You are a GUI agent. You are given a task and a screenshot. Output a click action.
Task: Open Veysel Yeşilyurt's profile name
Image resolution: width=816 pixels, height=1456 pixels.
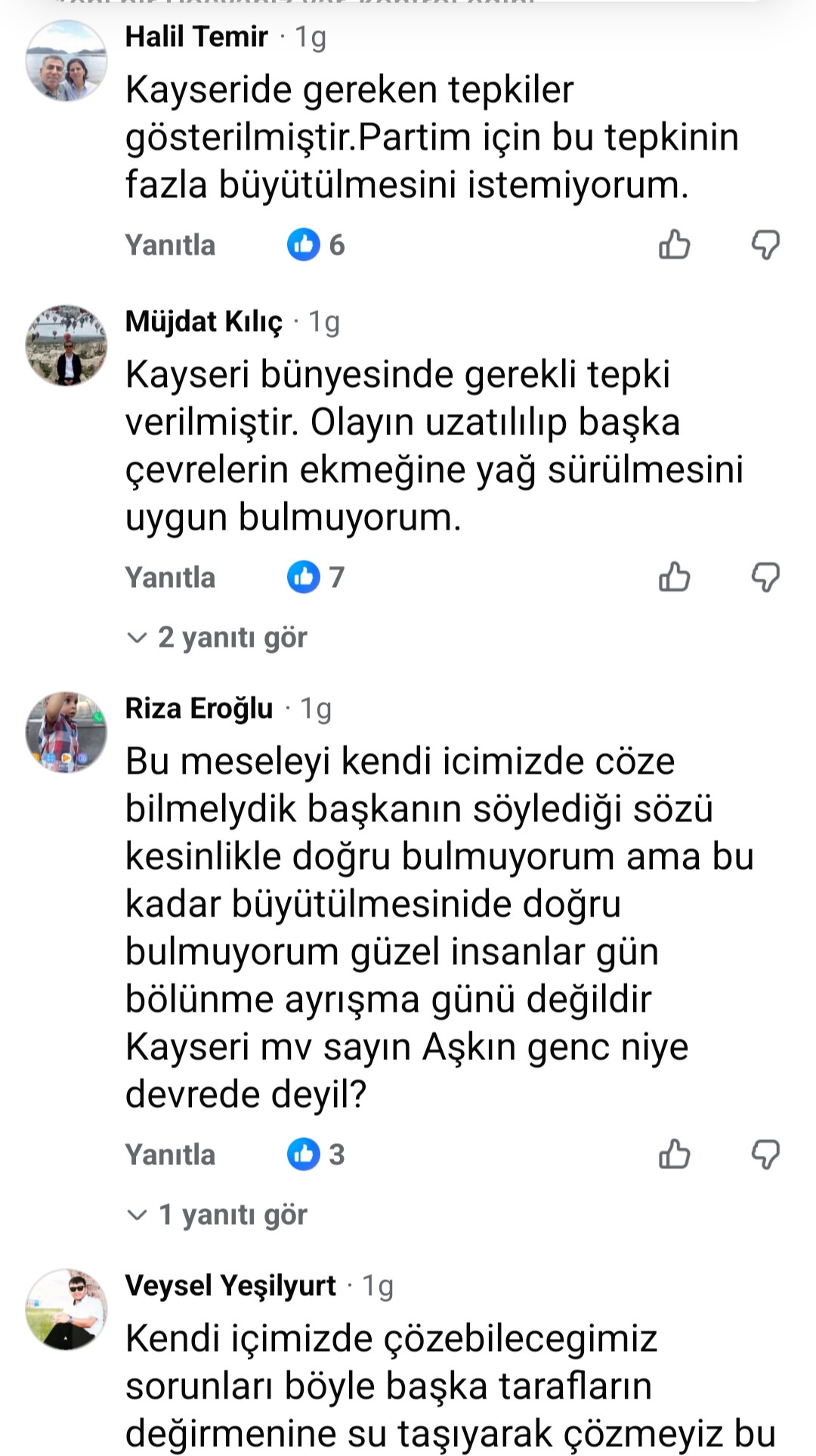[x=230, y=1286]
